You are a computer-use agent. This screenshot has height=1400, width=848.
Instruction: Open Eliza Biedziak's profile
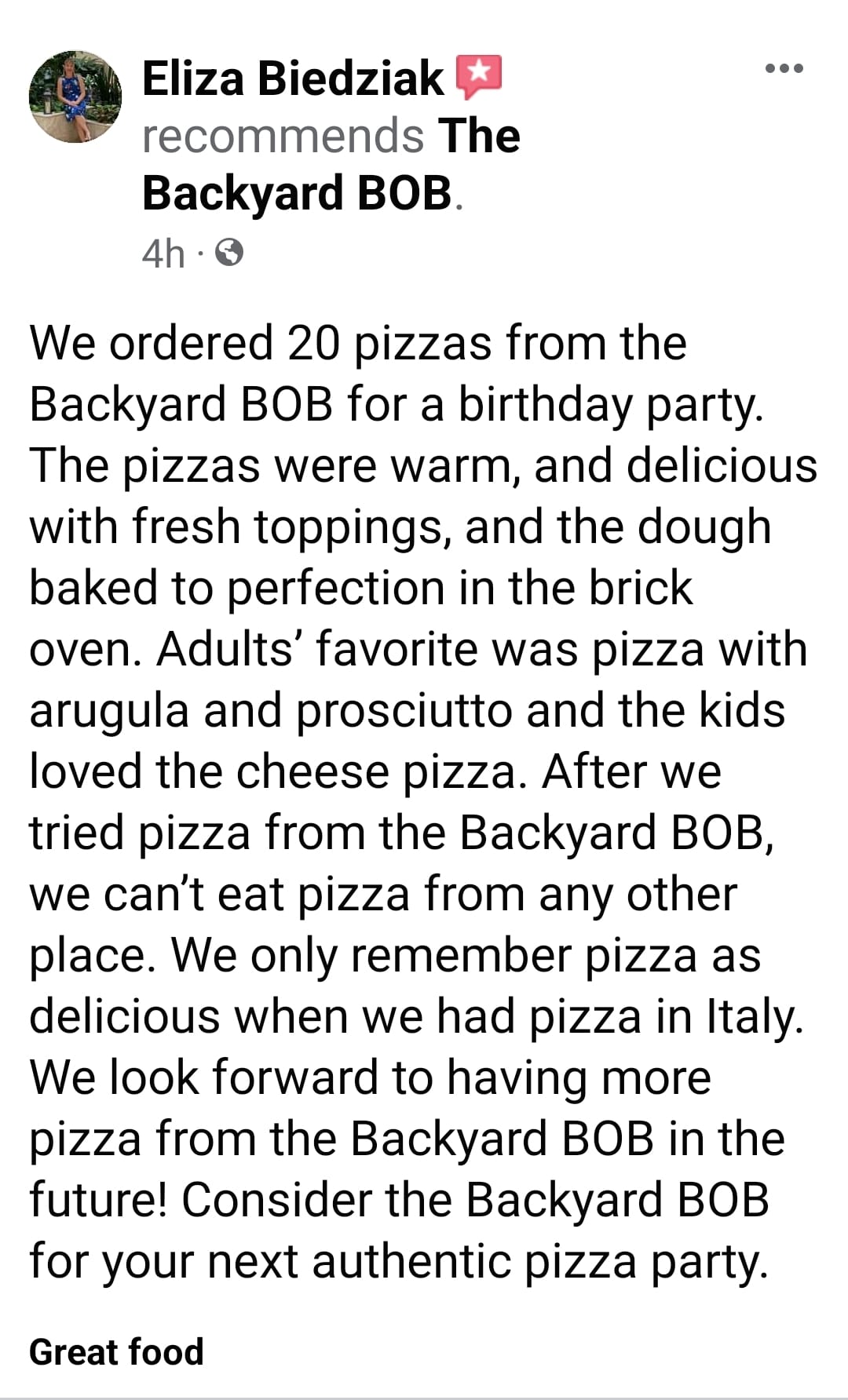[x=291, y=76]
